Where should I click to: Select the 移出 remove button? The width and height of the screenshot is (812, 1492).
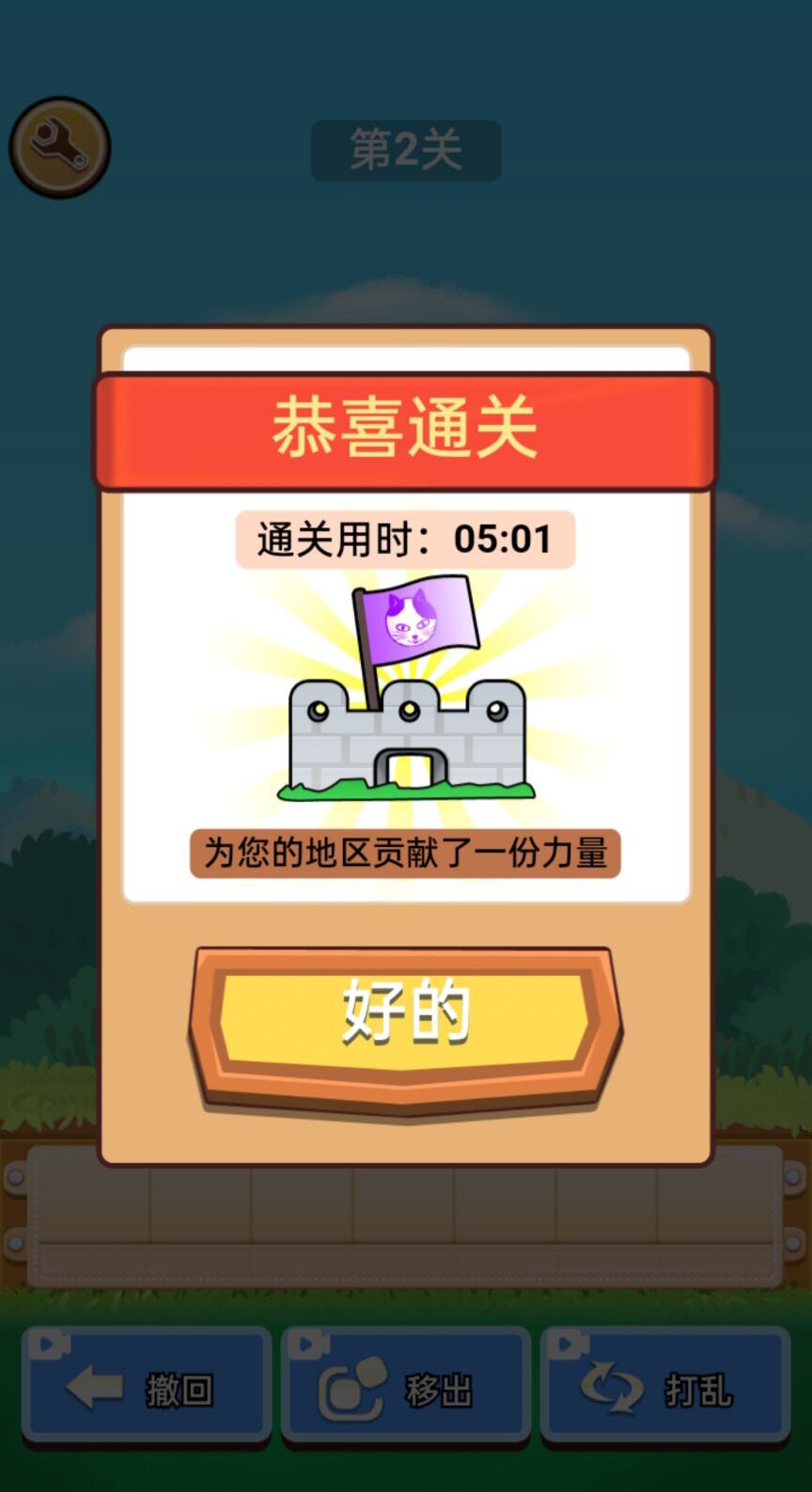click(x=404, y=1386)
